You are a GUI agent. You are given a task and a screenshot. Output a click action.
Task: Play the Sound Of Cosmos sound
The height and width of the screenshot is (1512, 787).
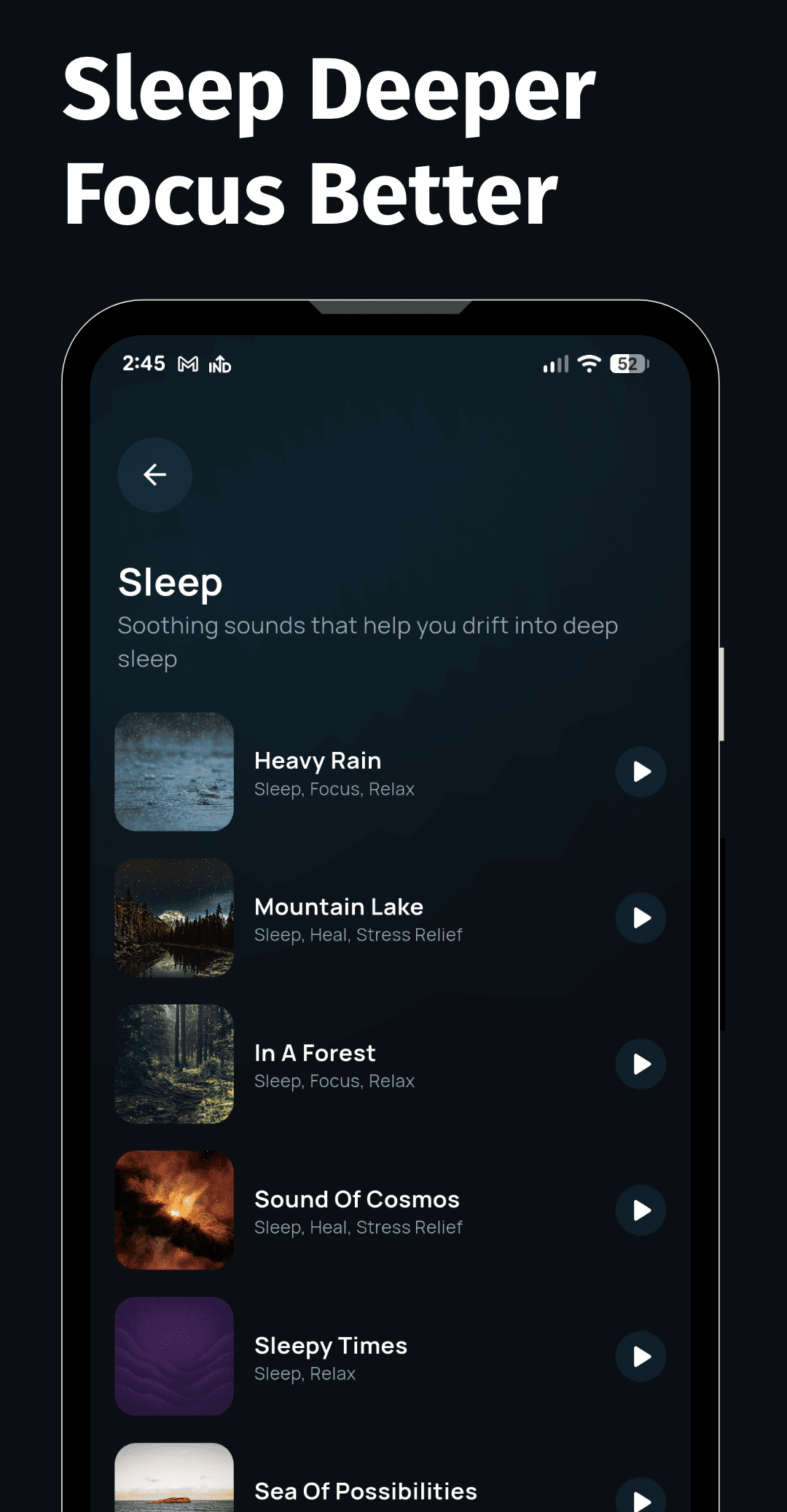pyautogui.click(x=640, y=1210)
